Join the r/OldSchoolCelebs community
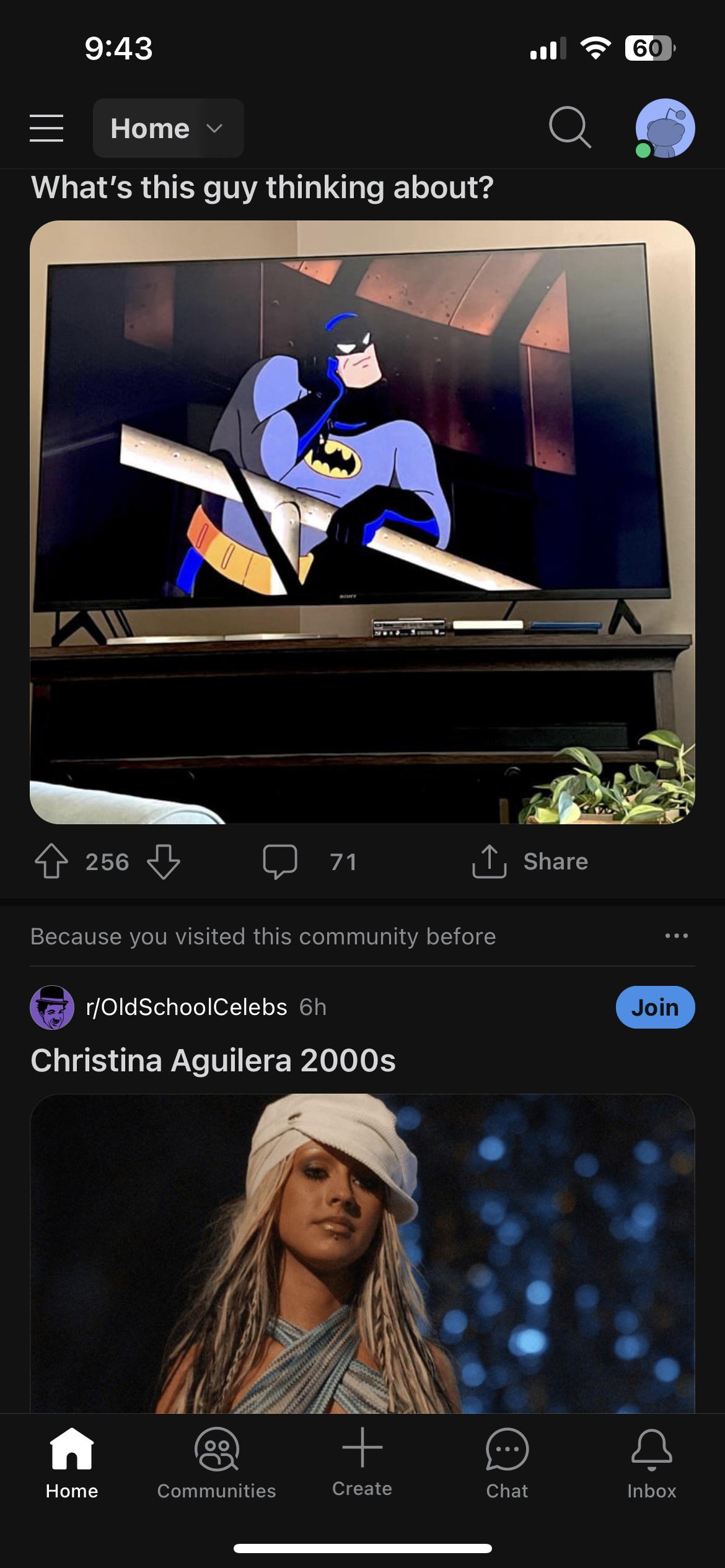The height and width of the screenshot is (1568, 725). coord(655,1008)
